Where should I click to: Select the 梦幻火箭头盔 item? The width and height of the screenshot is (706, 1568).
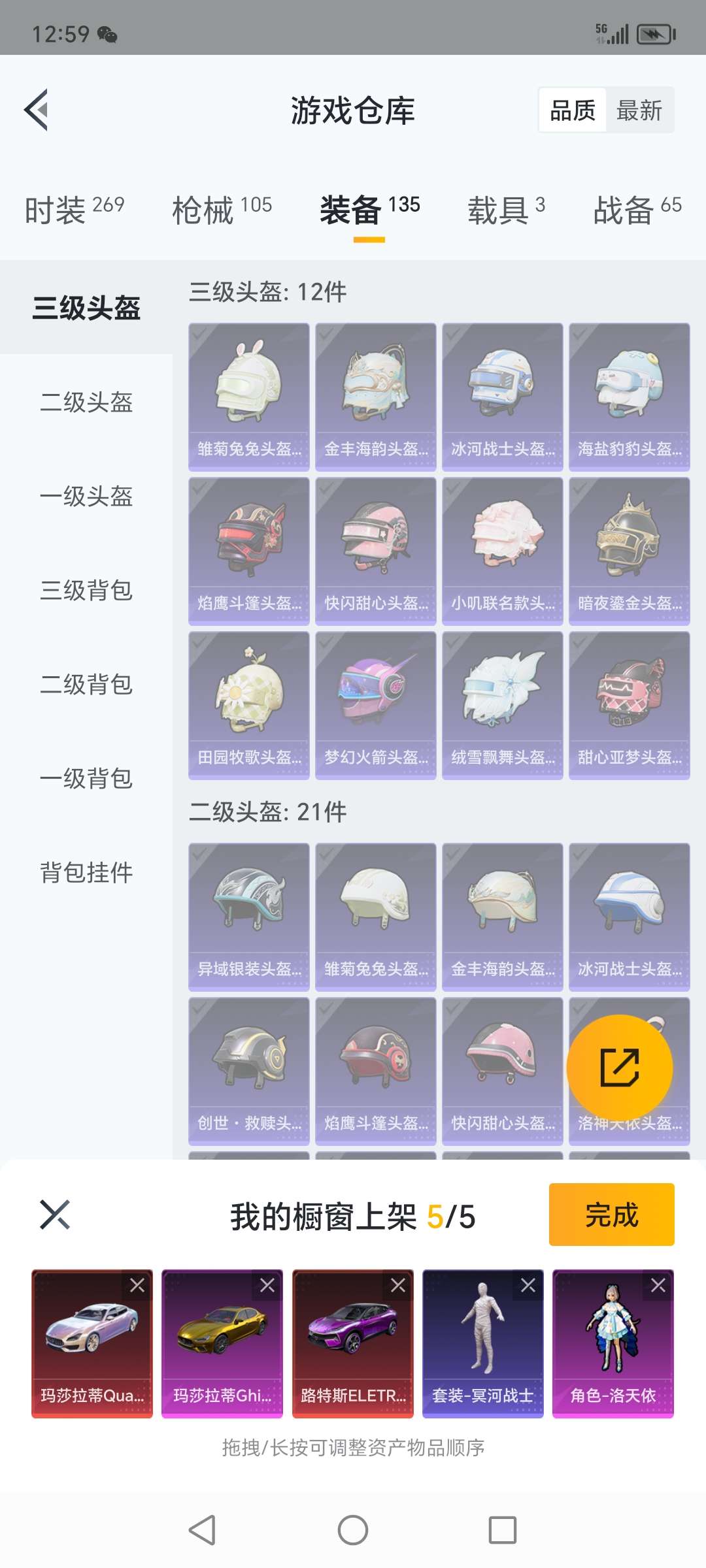tap(376, 705)
